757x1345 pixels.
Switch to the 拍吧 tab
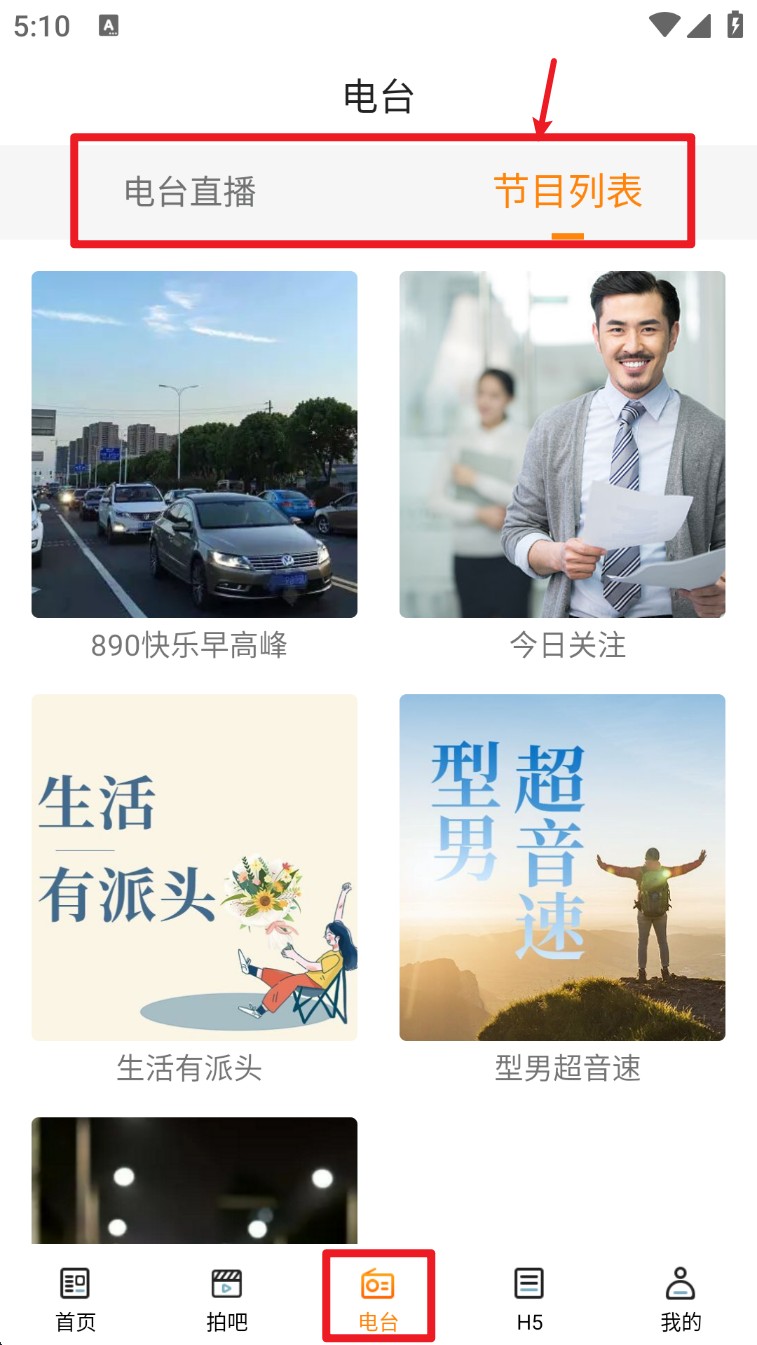click(227, 1298)
